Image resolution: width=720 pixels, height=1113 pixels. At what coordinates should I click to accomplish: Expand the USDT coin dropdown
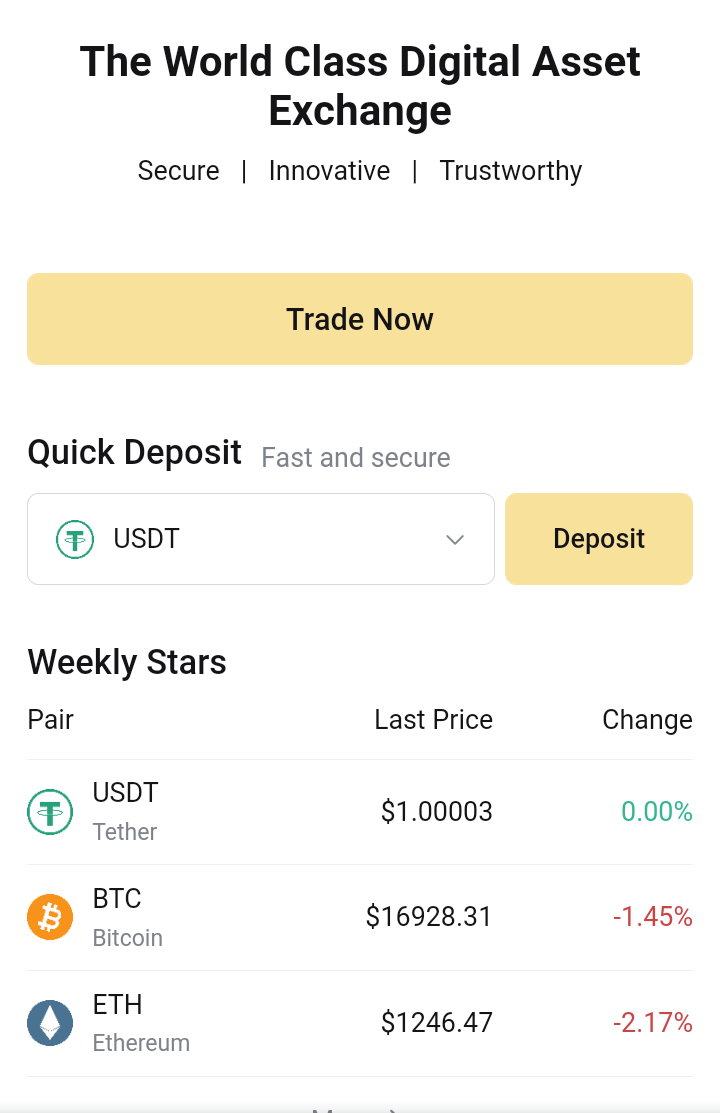pyautogui.click(x=261, y=539)
